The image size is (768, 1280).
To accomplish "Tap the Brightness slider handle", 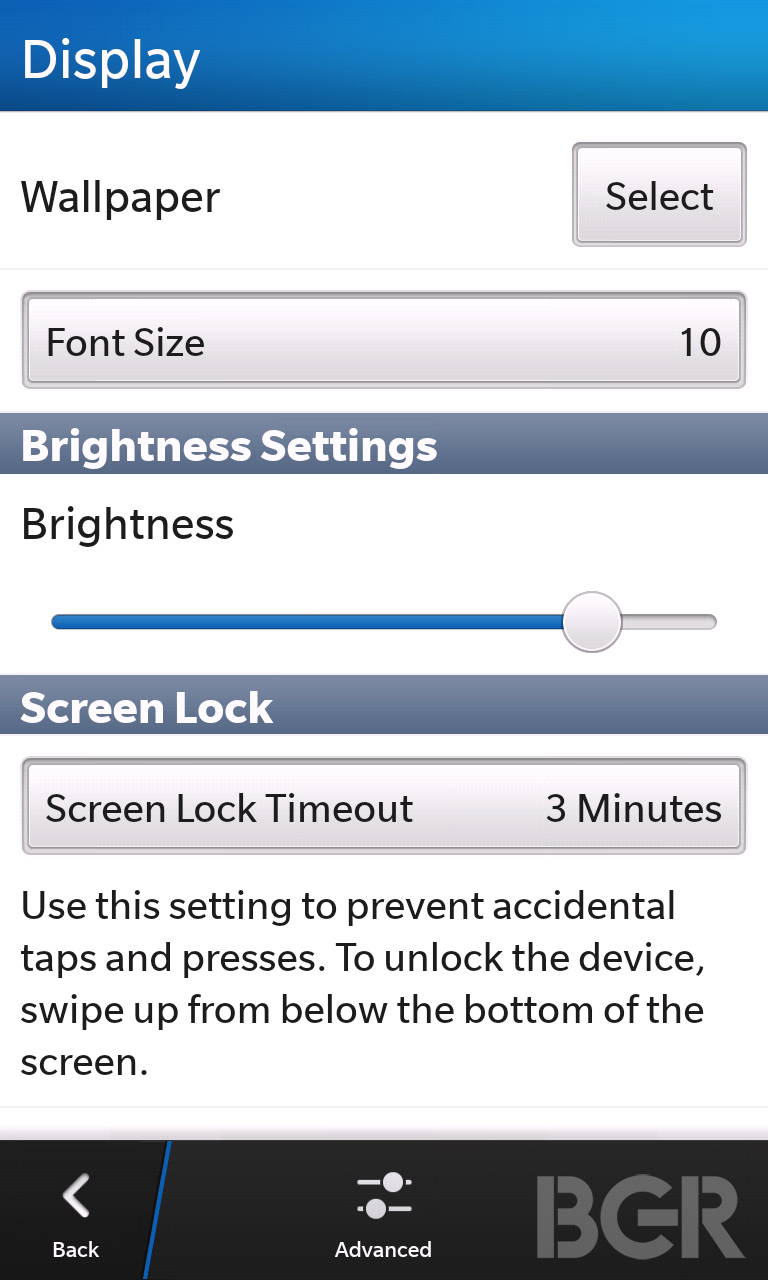I will (592, 621).
